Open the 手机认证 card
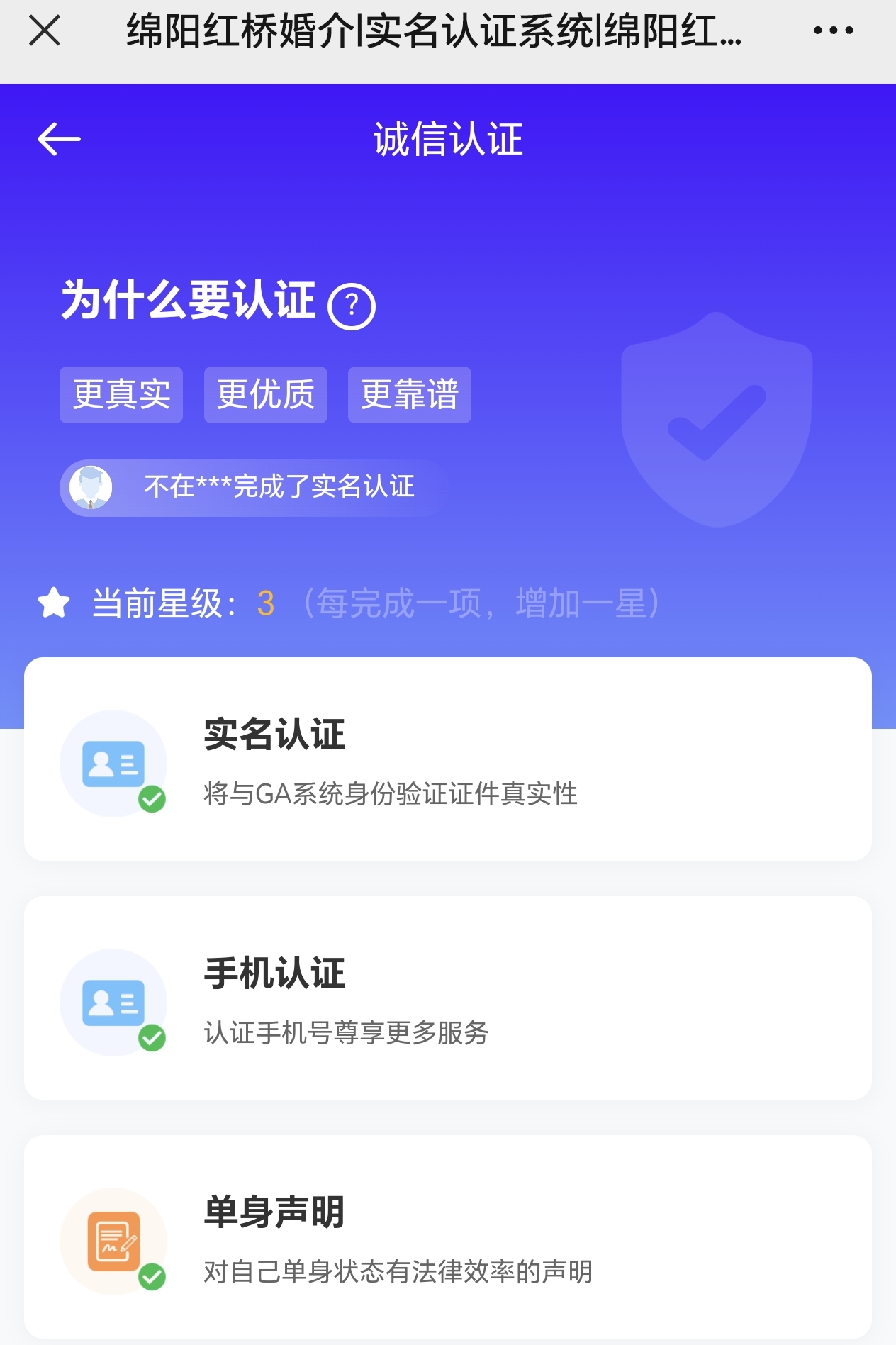 point(447,998)
